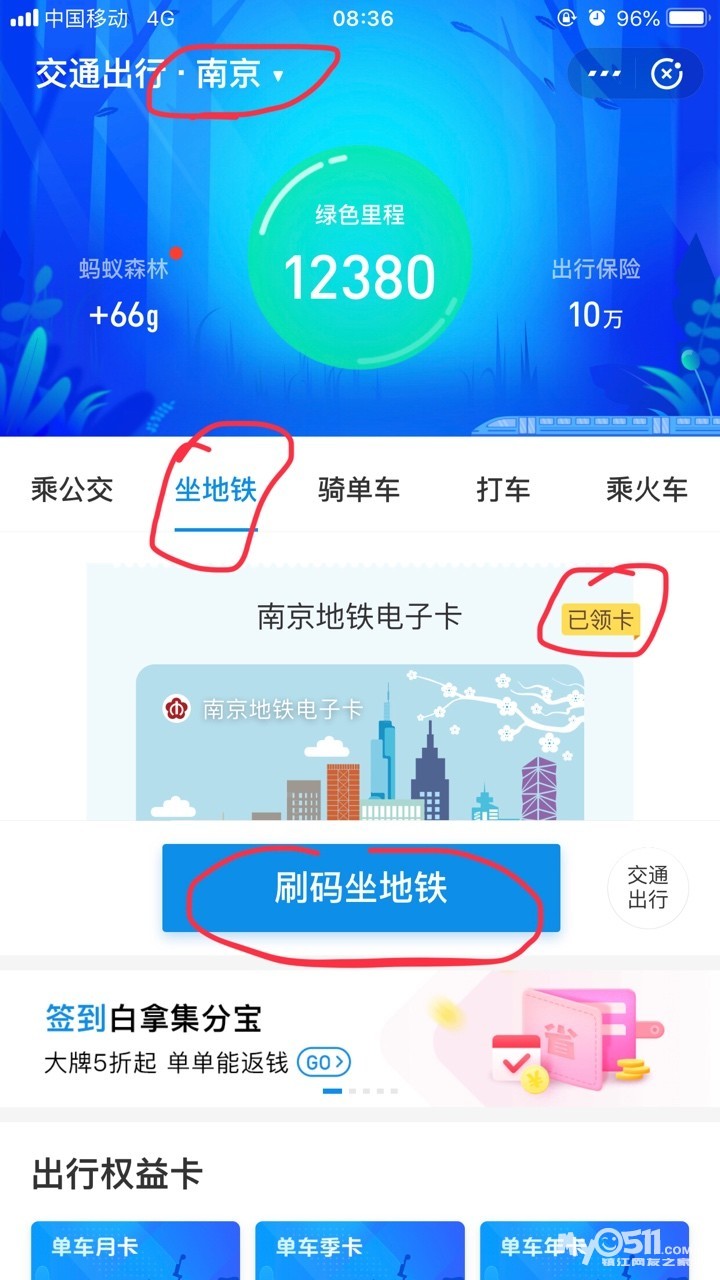
Task: Switch to the 骑单车 tab
Action: 359,490
